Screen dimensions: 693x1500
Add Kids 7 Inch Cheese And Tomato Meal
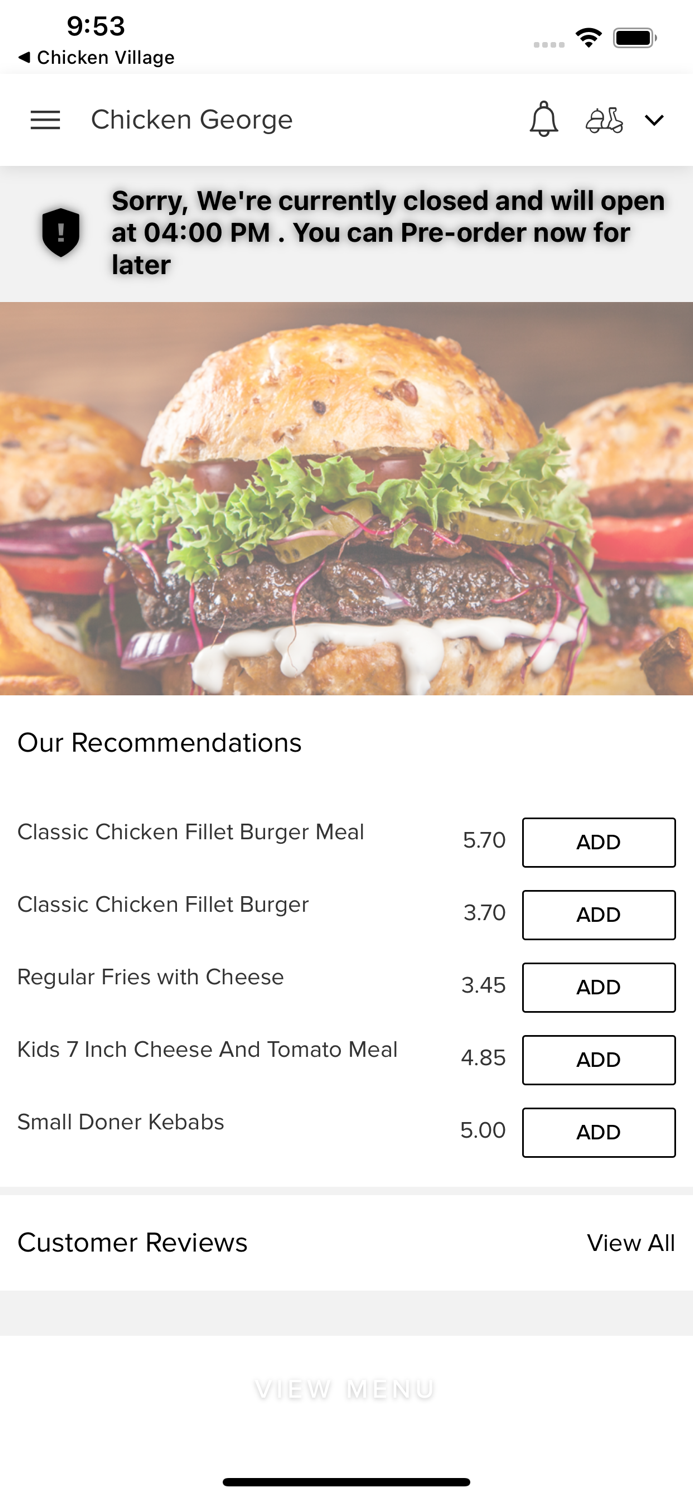(x=598, y=1060)
